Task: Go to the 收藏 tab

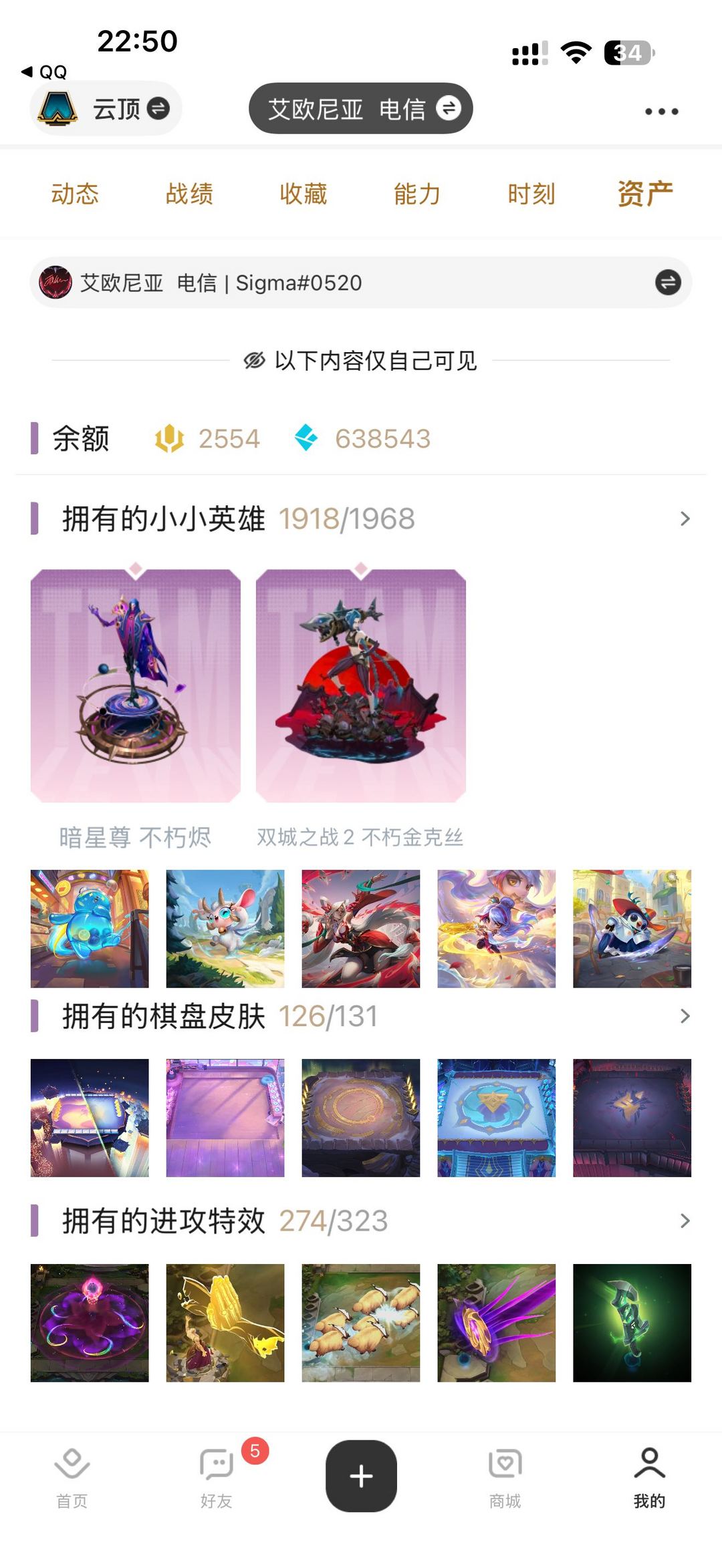Action: pos(304,194)
